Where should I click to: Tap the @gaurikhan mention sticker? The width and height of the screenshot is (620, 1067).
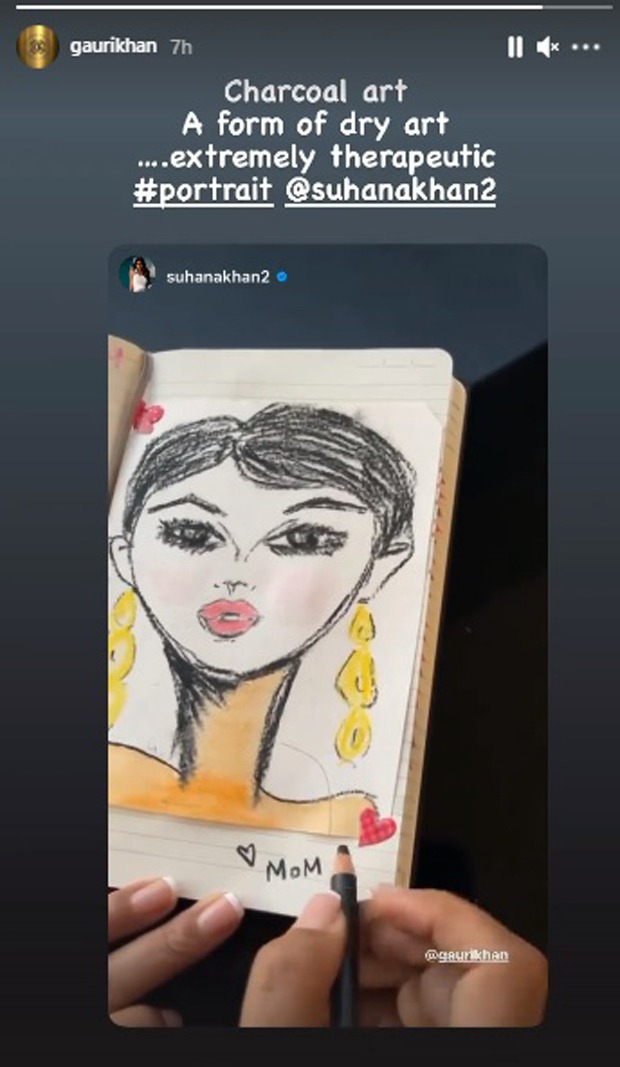coord(466,955)
